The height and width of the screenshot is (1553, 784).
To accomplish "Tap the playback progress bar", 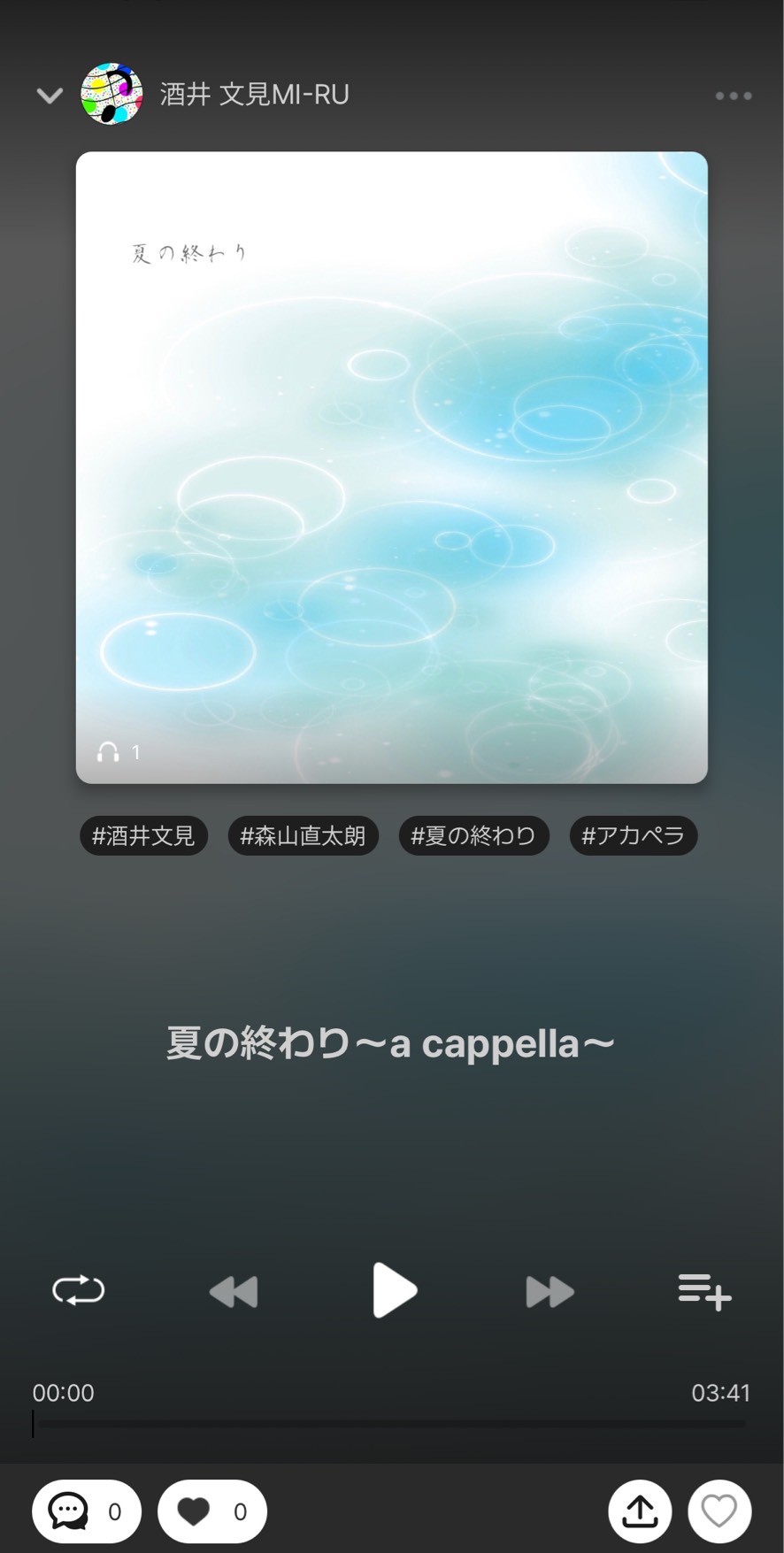I will click(391, 1424).
